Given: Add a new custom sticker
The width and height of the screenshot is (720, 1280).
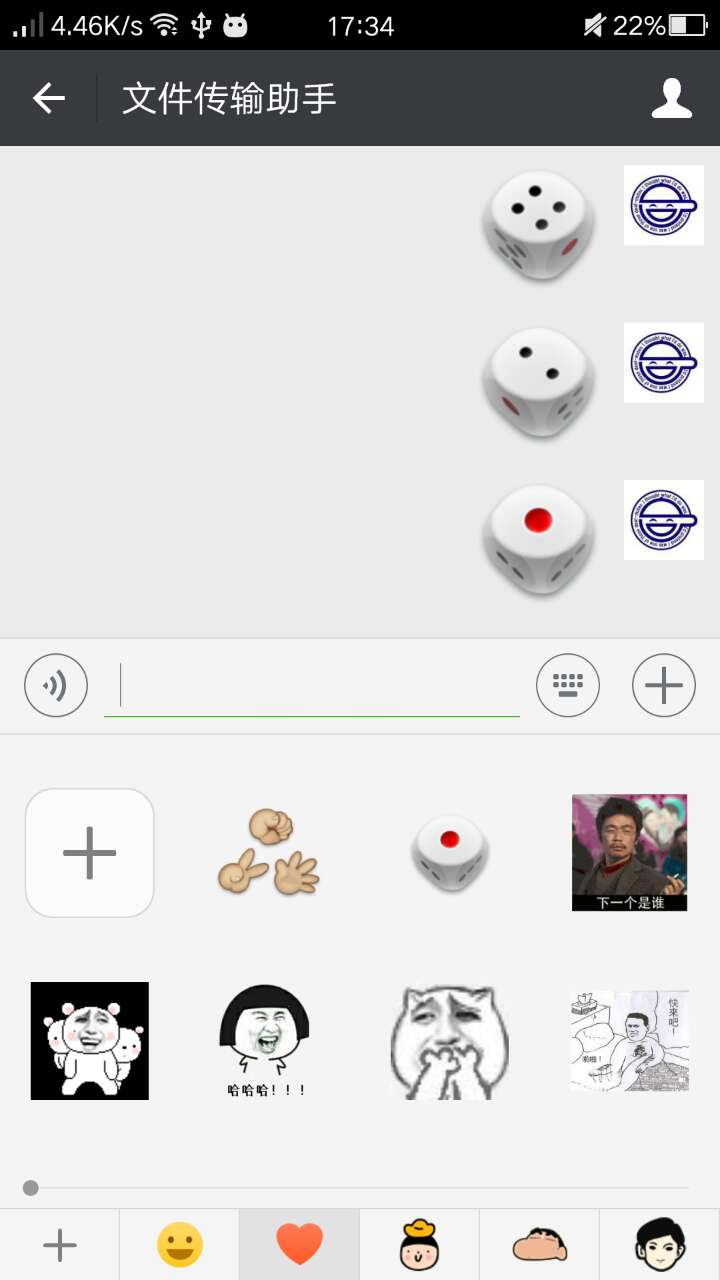Looking at the screenshot, I should 90,853.
